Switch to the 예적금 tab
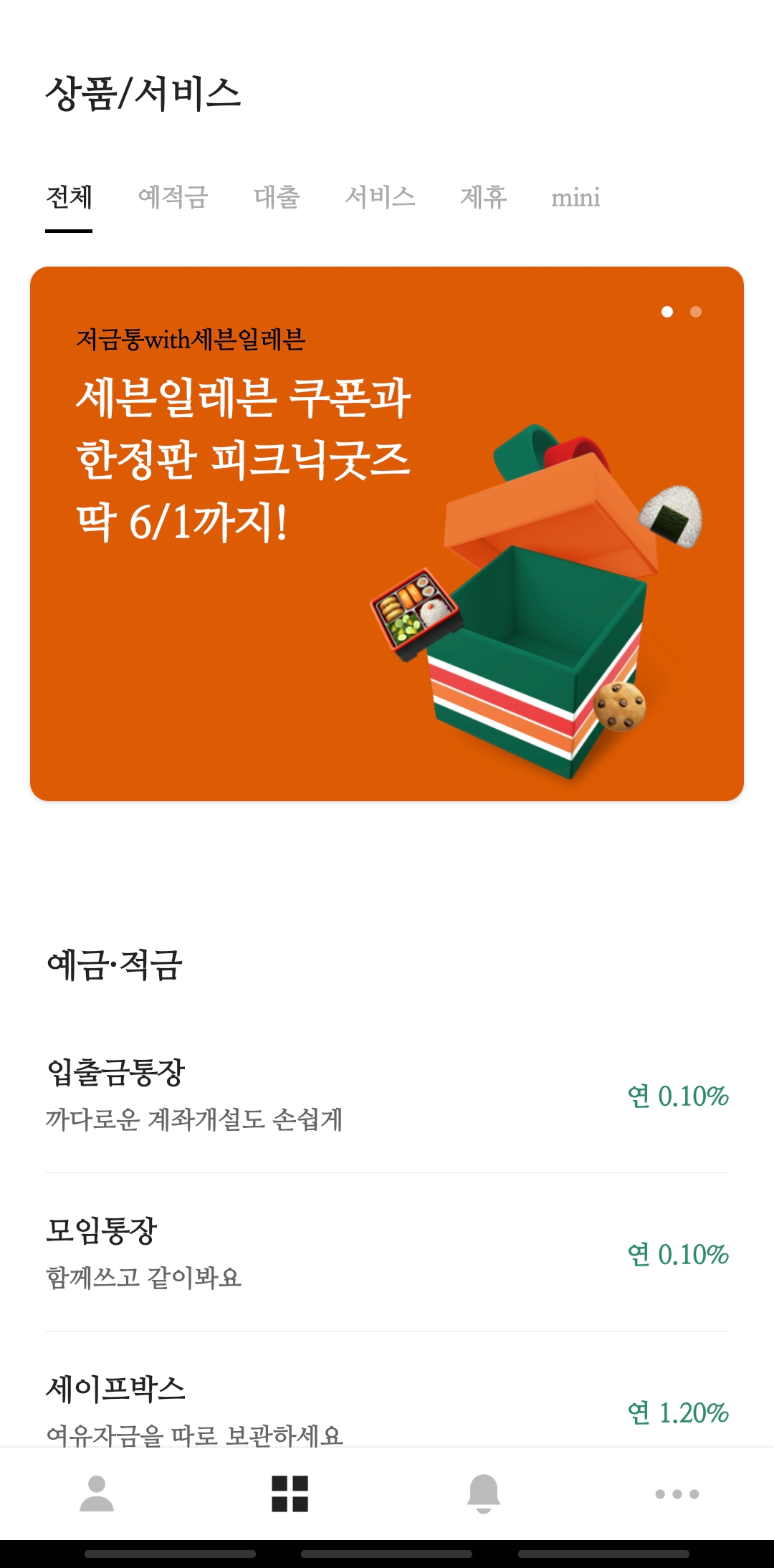 click(x=174, y=198)
